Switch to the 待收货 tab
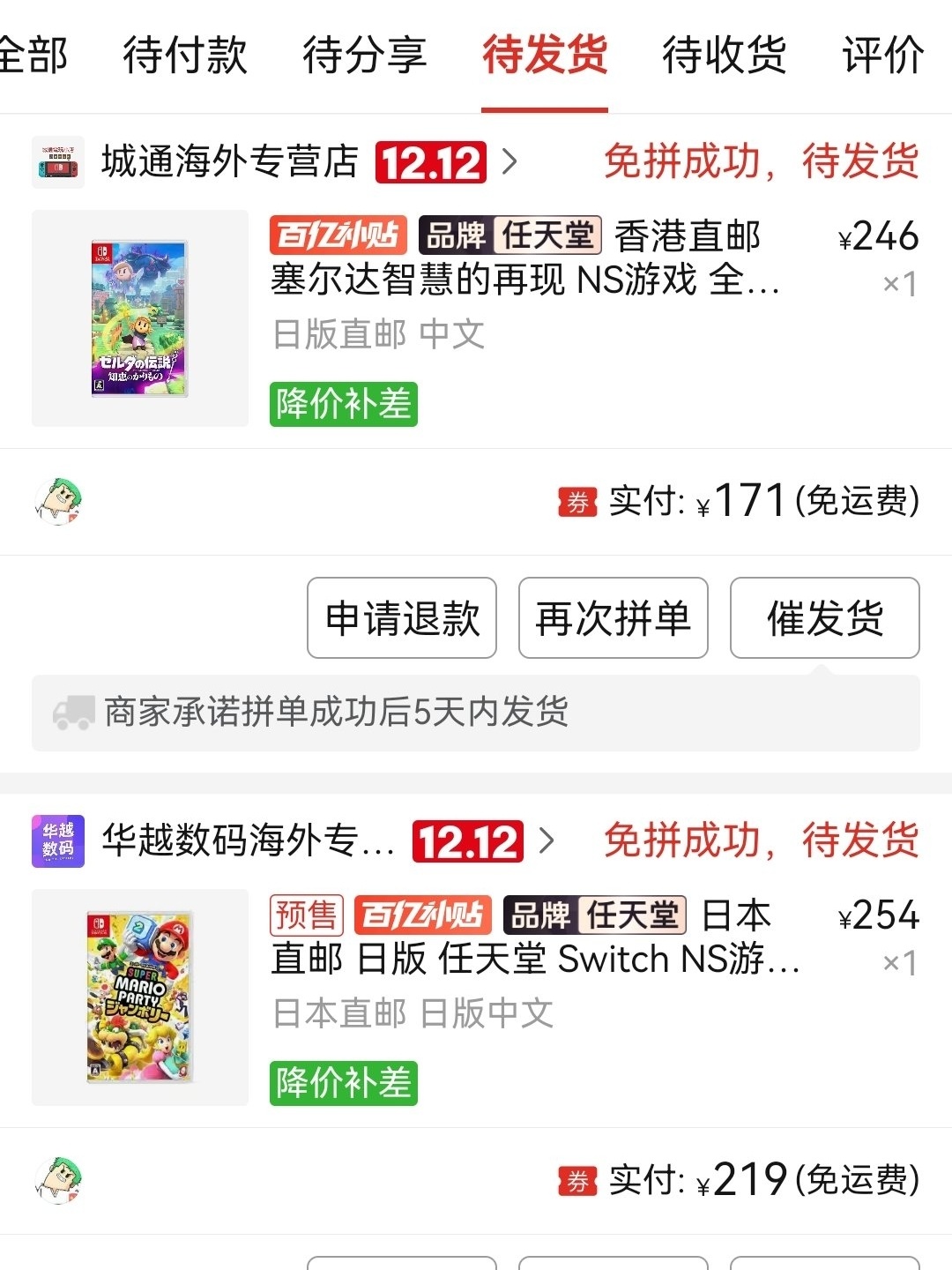The height and width of the screenshot is (1270, 952). (725, 55)
